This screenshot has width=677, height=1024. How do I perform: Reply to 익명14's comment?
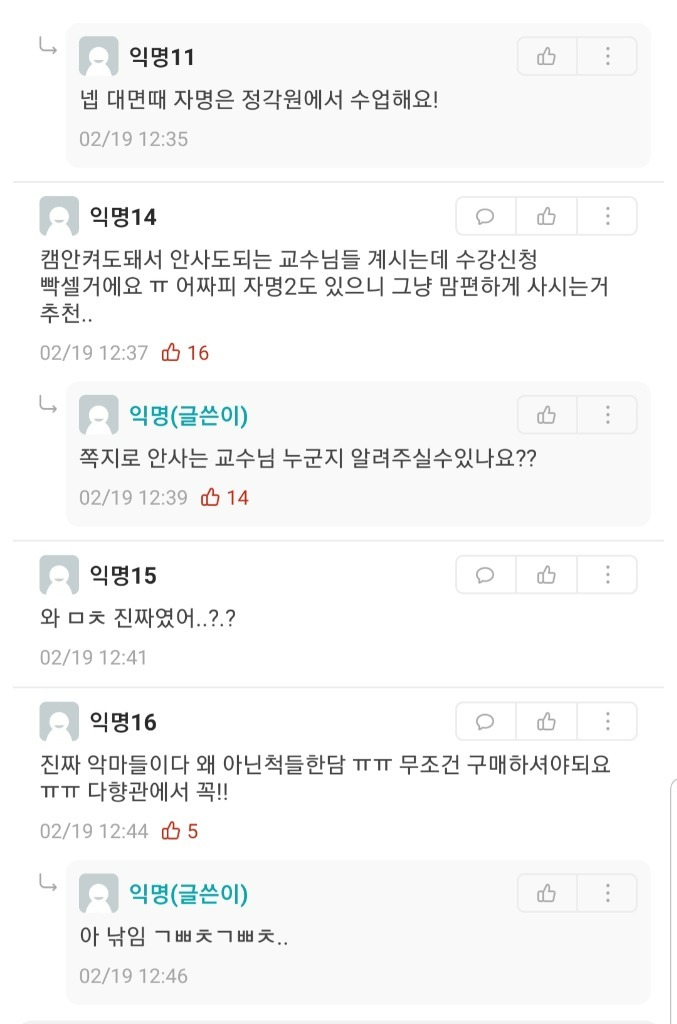[486, 216]
